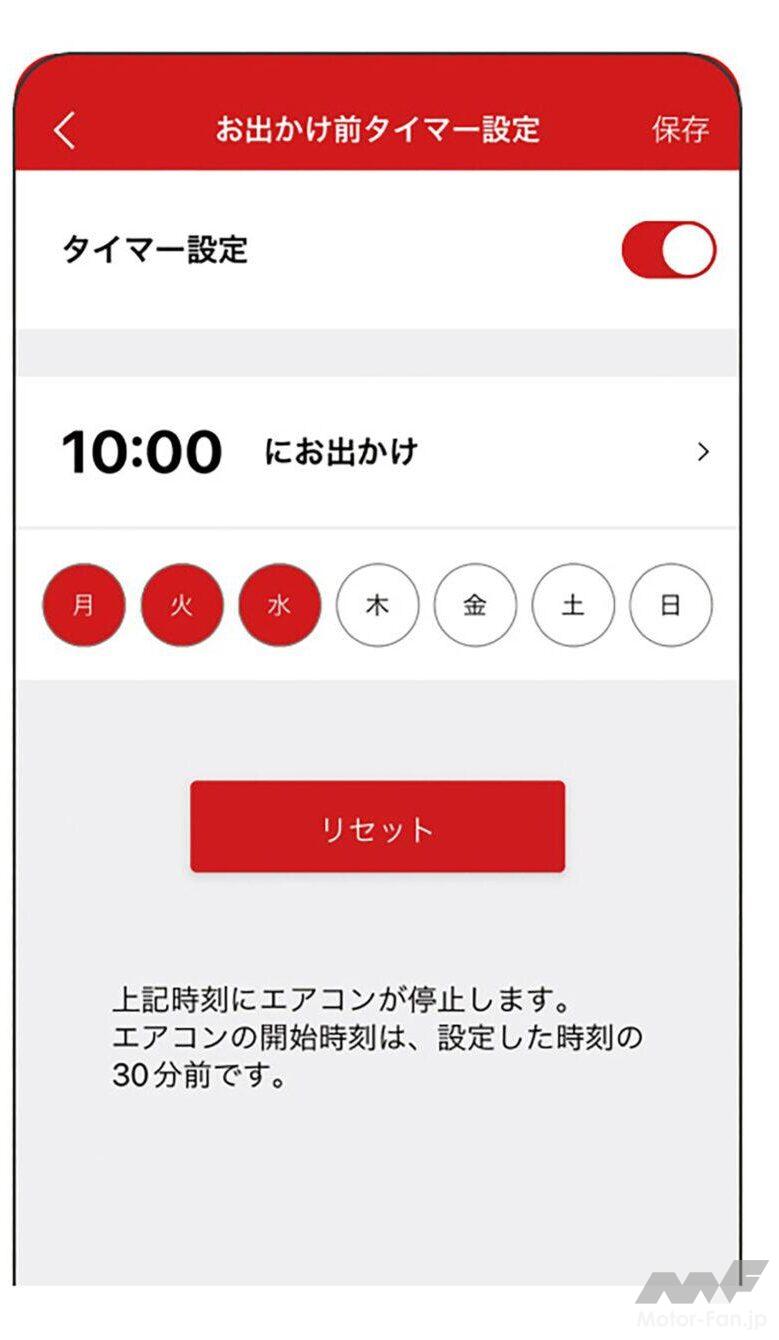Select Friday (金)
This screenshot has height=1340, width=779.
[475, 606]
